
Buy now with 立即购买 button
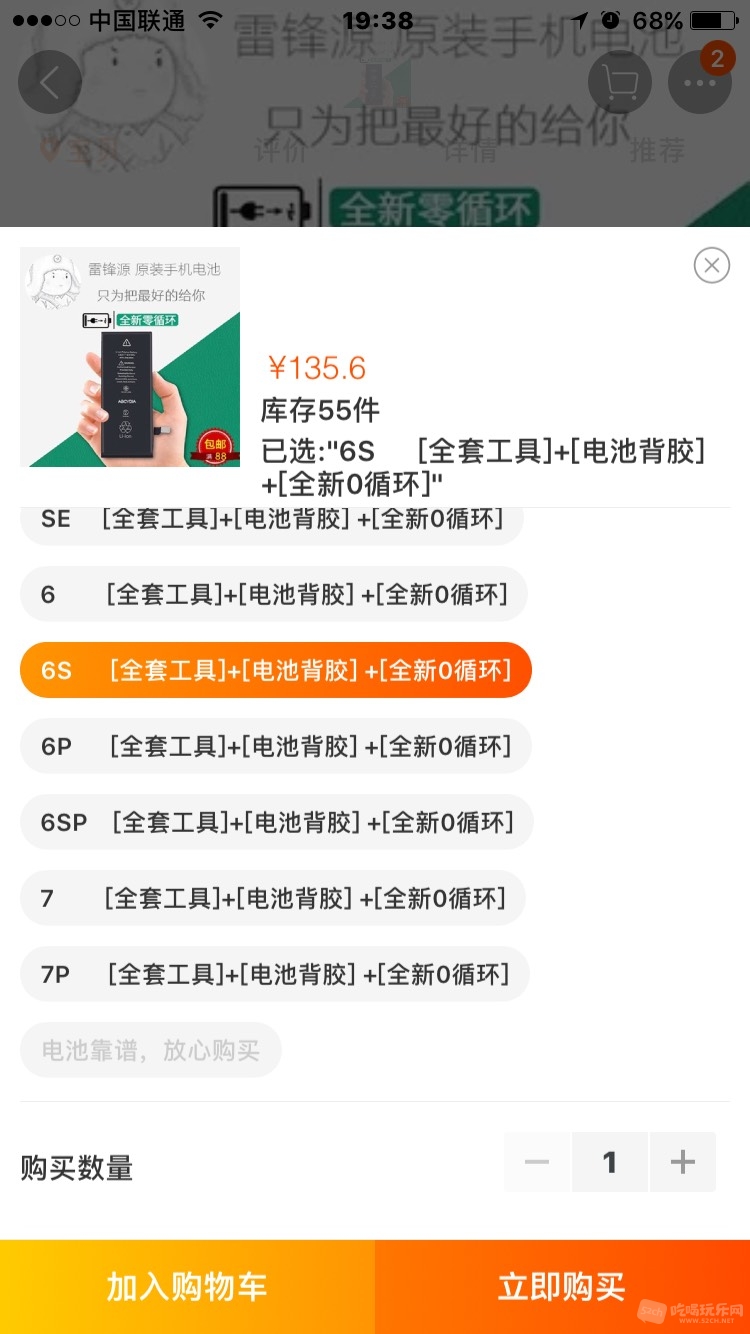pyautogui.click(x=562, y=1287)
